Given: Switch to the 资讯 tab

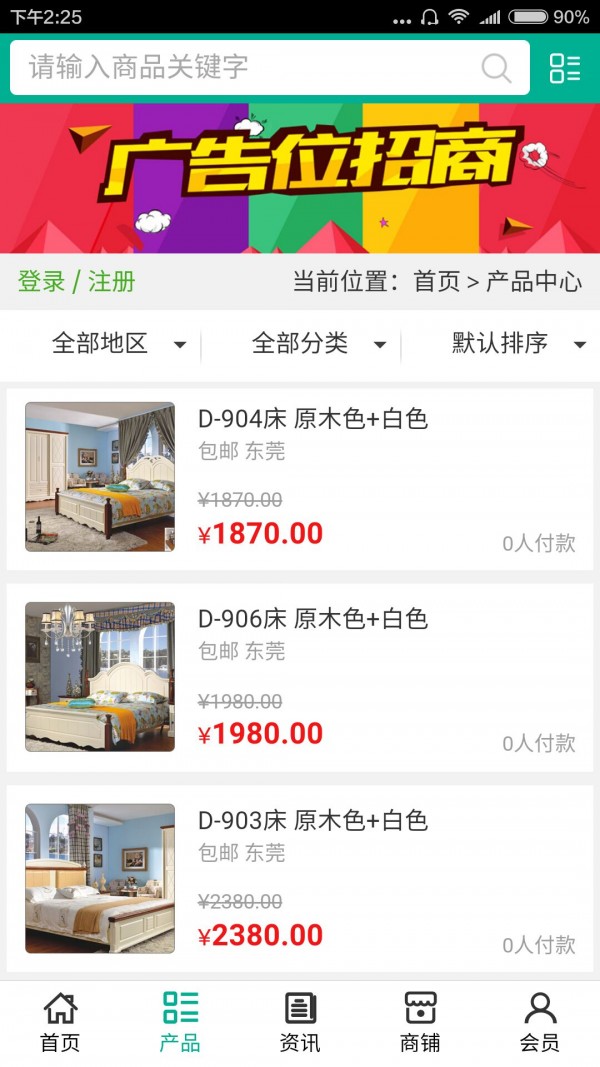Looking at the screenshot, I should pos(300,1022).
